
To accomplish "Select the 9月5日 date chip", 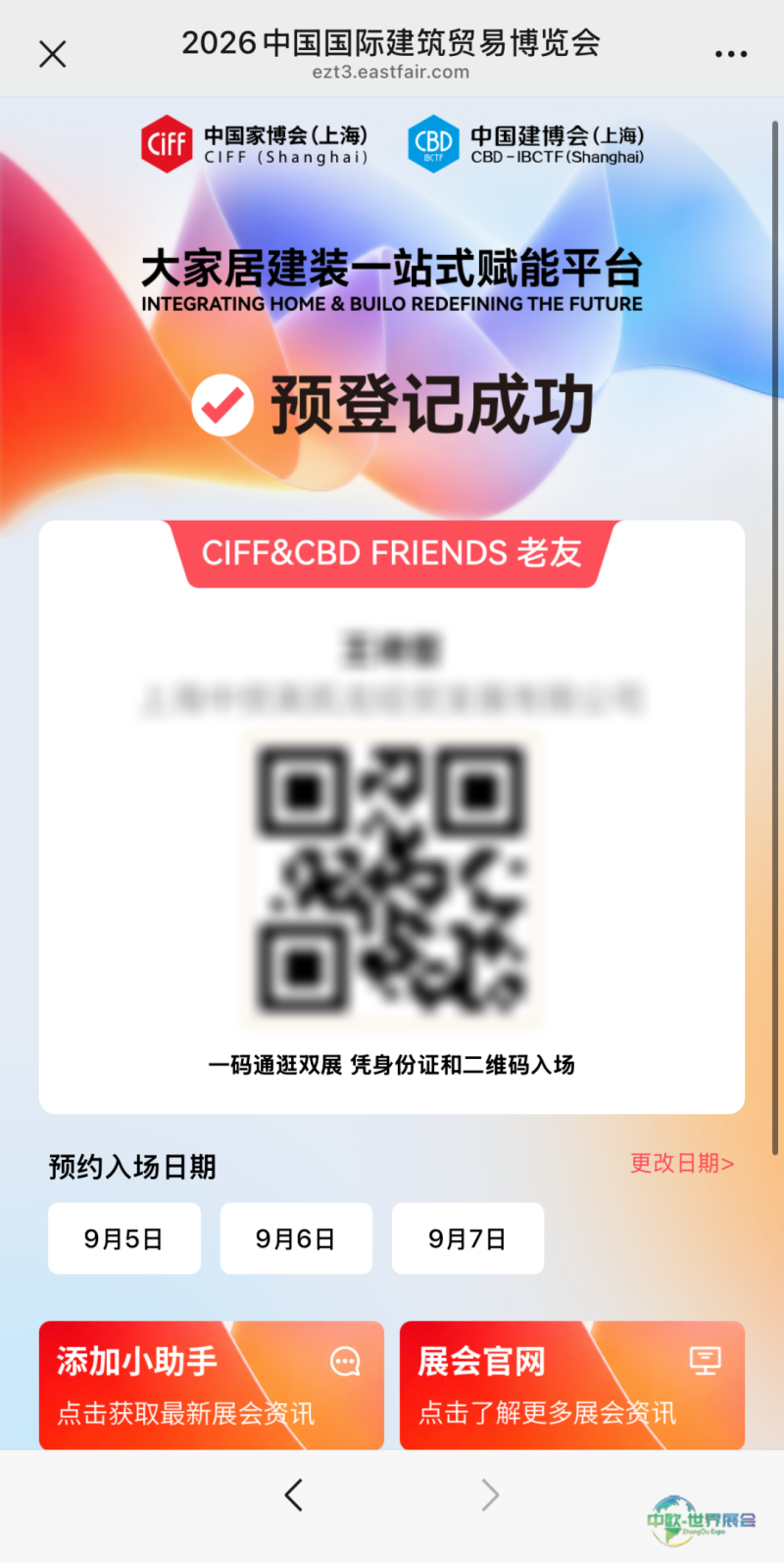I will coord(124,1238).
